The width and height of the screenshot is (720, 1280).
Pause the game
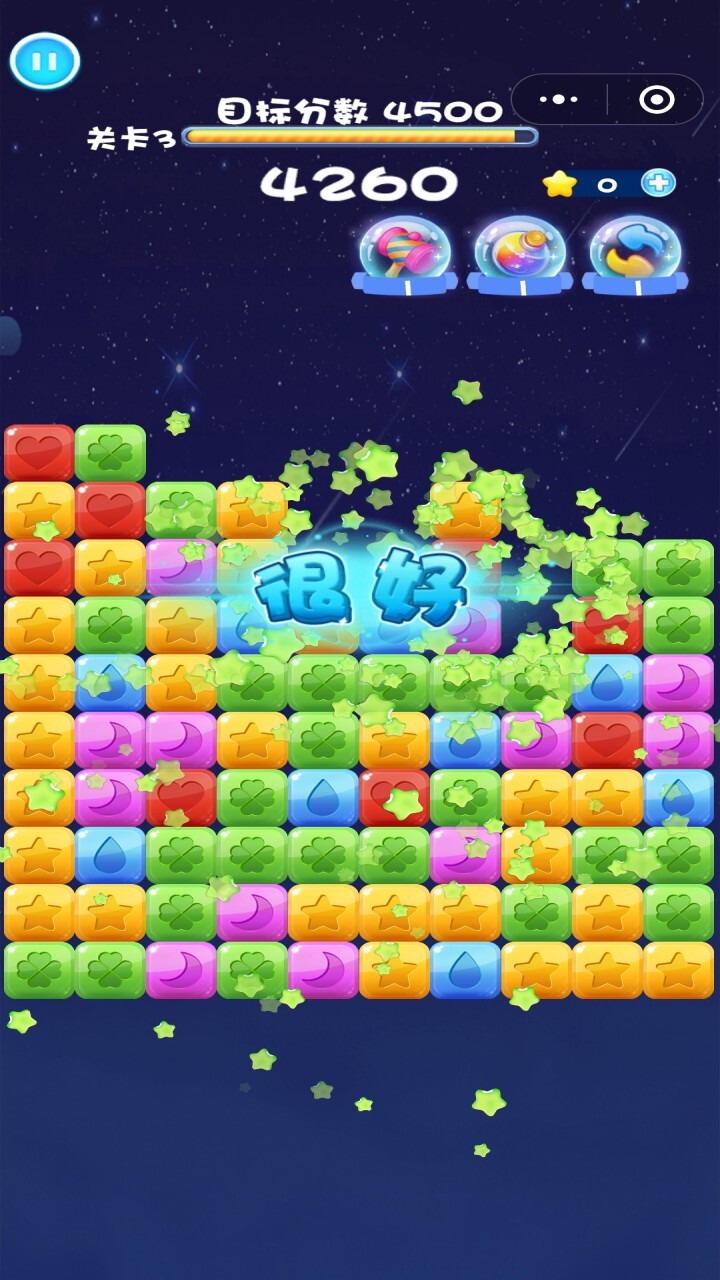(45, 62)
